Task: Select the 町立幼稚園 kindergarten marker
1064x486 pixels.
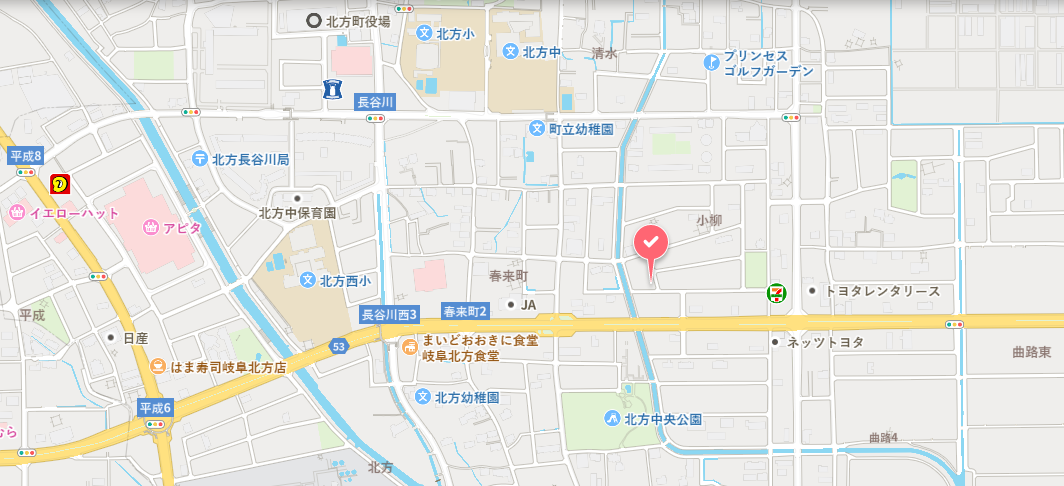Action: (x=538, y=129)
